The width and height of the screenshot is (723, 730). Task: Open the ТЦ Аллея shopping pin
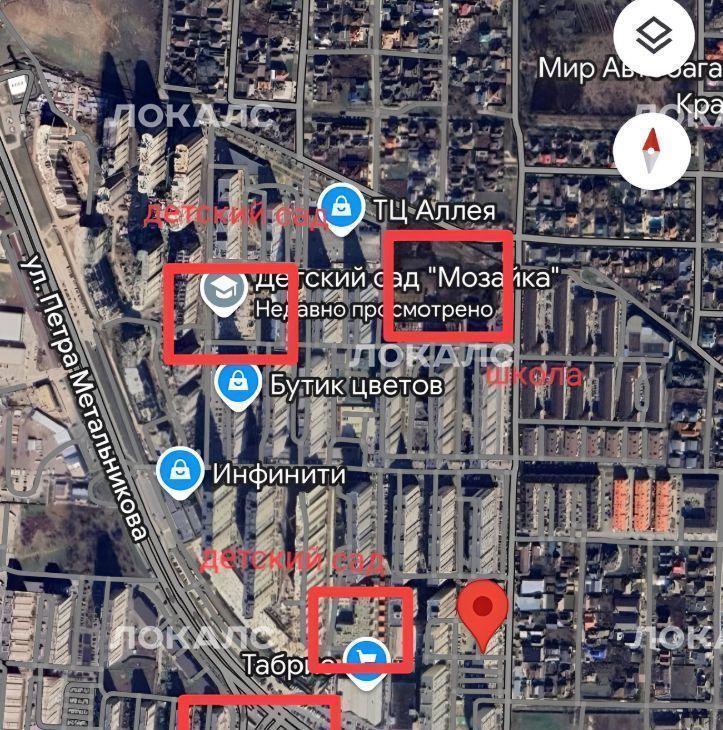tap(342, 209)
